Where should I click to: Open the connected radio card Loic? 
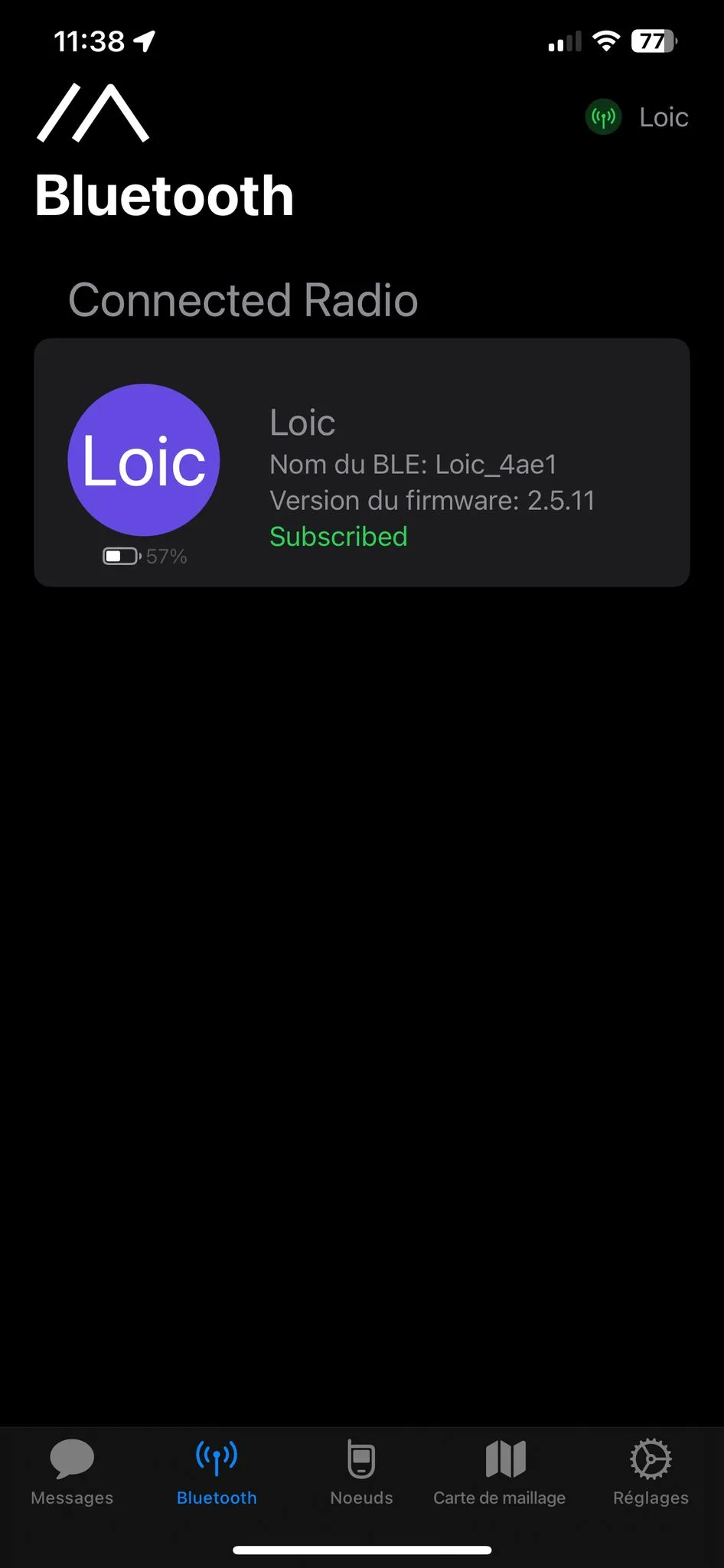point(362,462)
